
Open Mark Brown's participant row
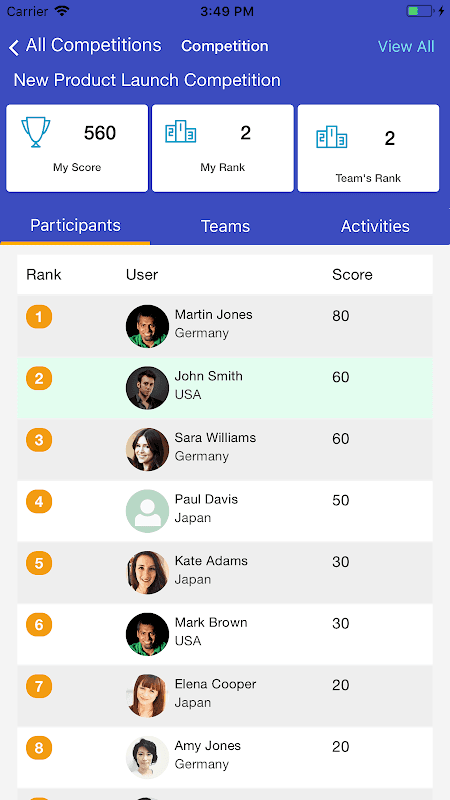[x=225, y=635]
